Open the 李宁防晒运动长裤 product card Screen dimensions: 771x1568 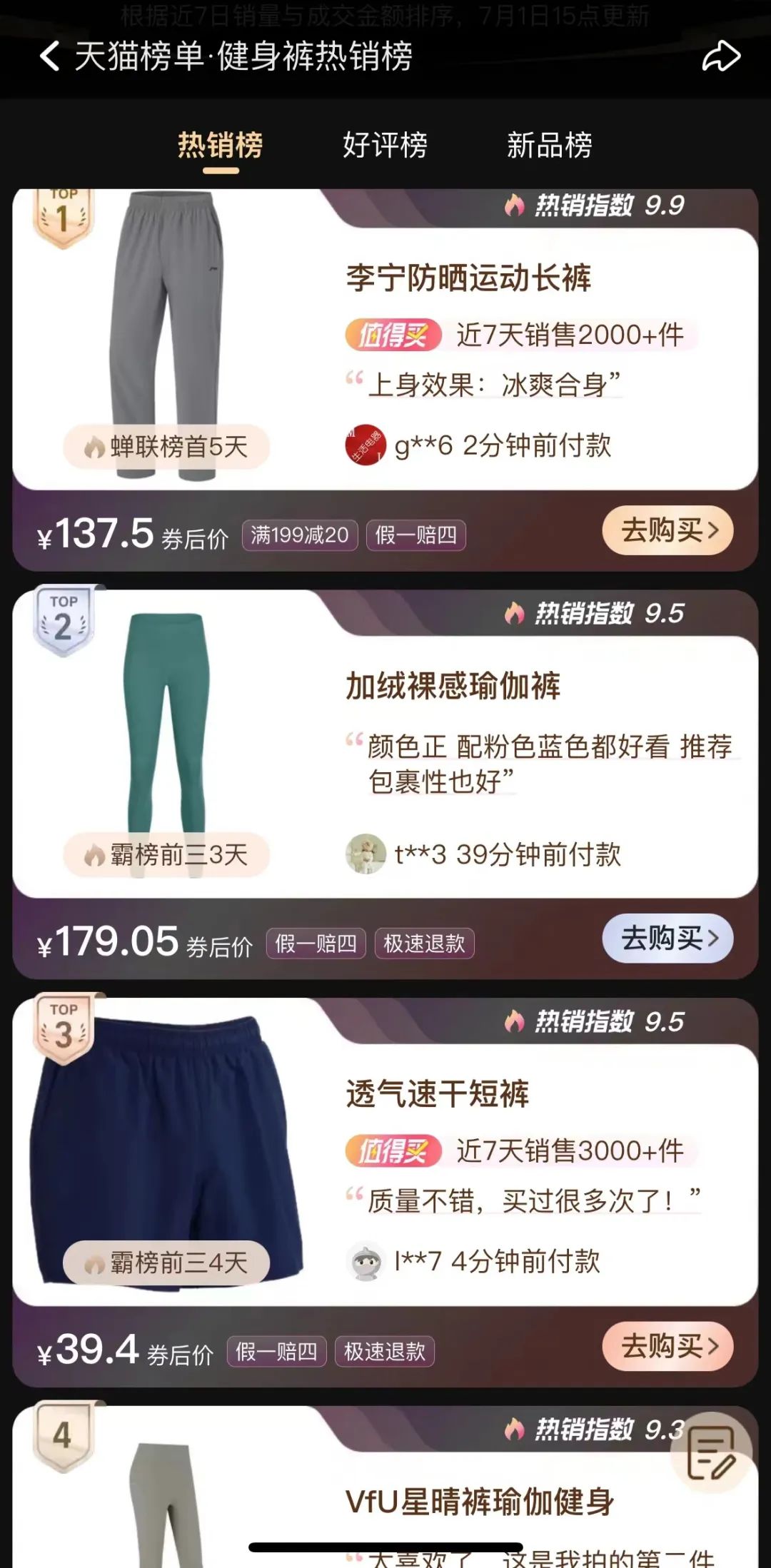468,278
